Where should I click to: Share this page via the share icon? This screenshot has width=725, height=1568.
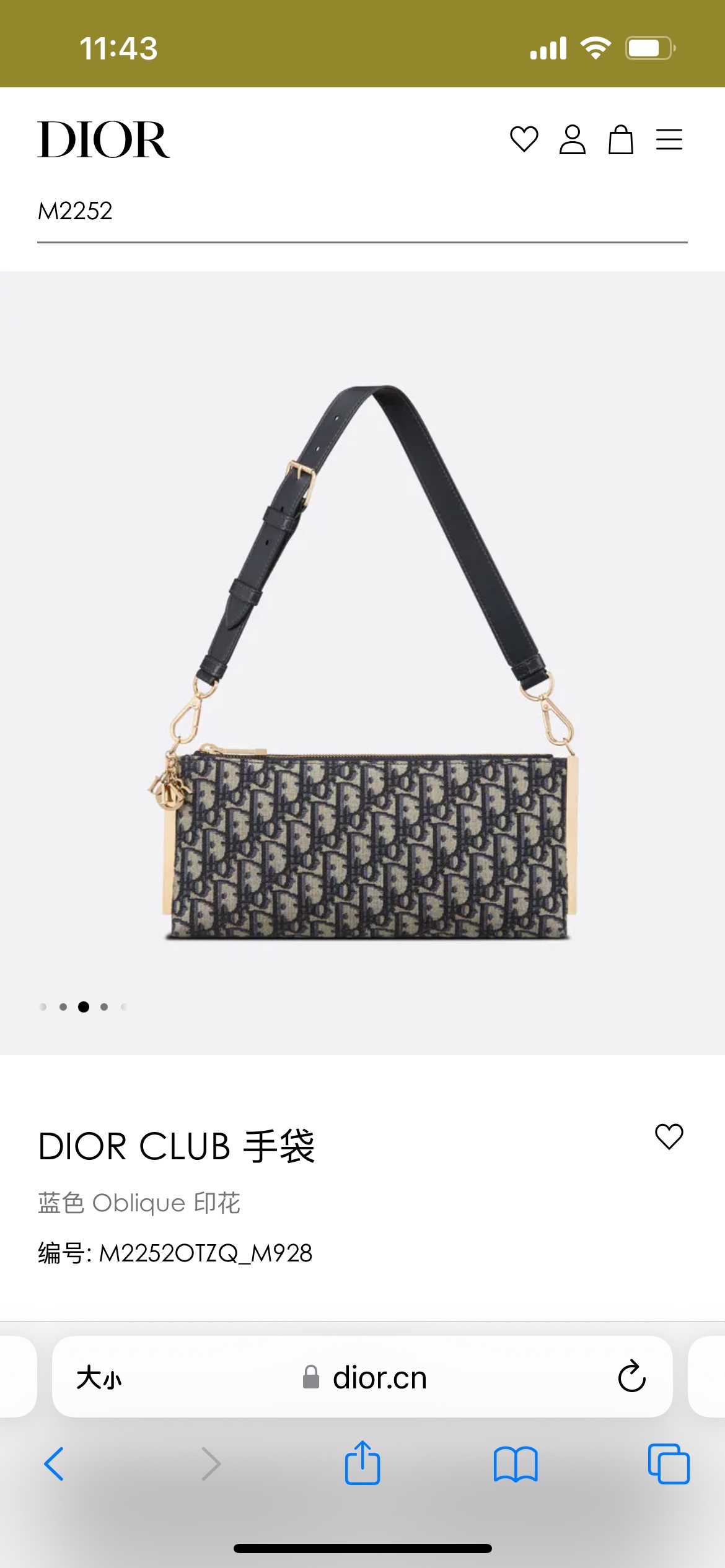362,1463
